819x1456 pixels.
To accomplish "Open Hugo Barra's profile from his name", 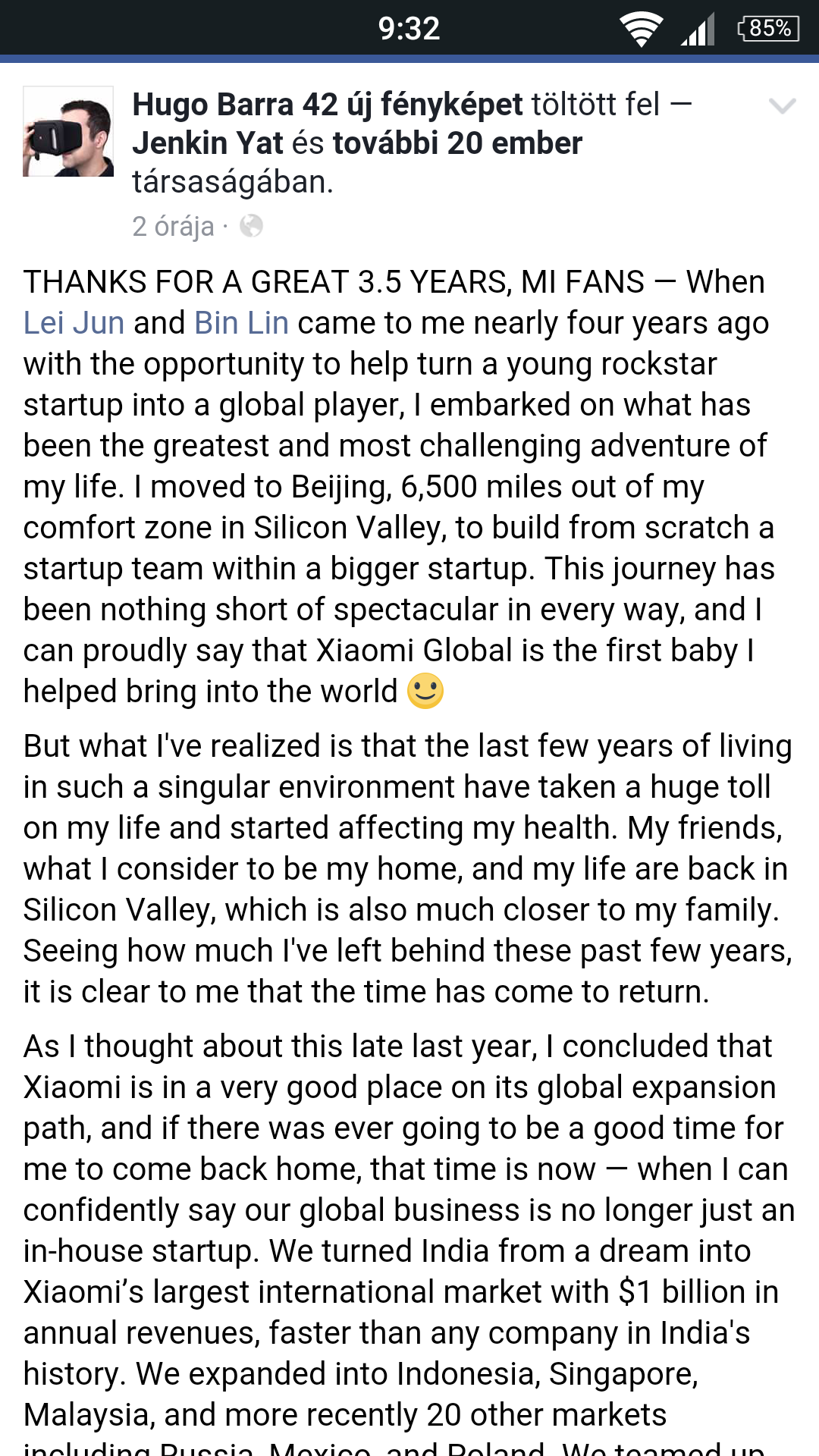I will point(213,105).
